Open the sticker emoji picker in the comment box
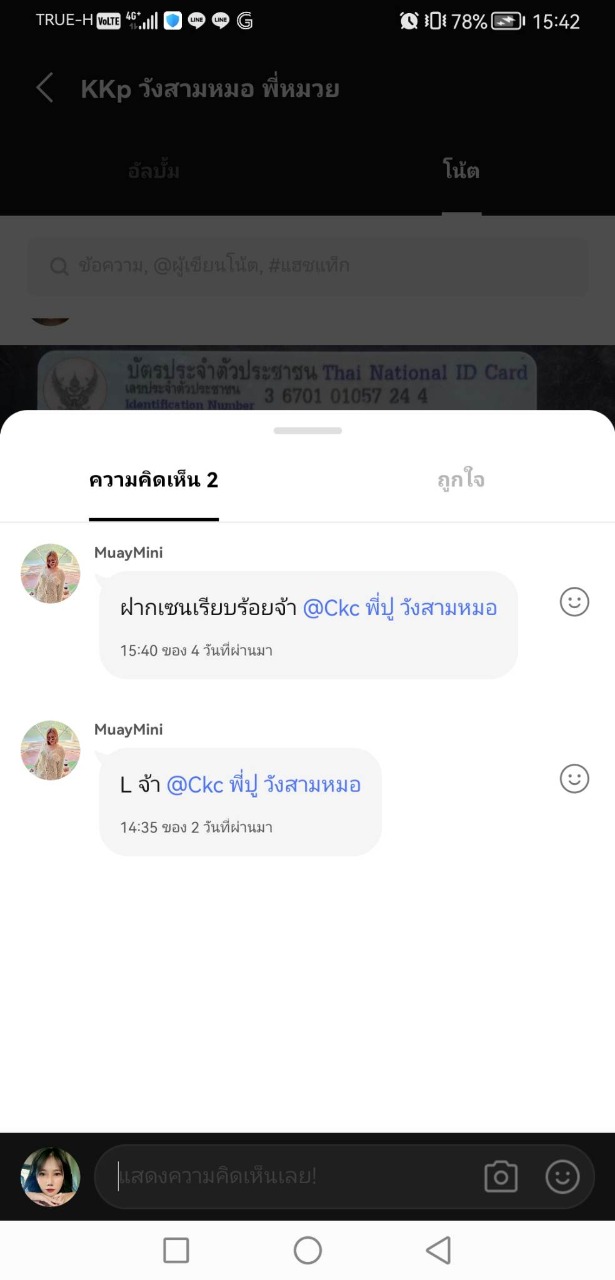 (x=562, y=1177)
